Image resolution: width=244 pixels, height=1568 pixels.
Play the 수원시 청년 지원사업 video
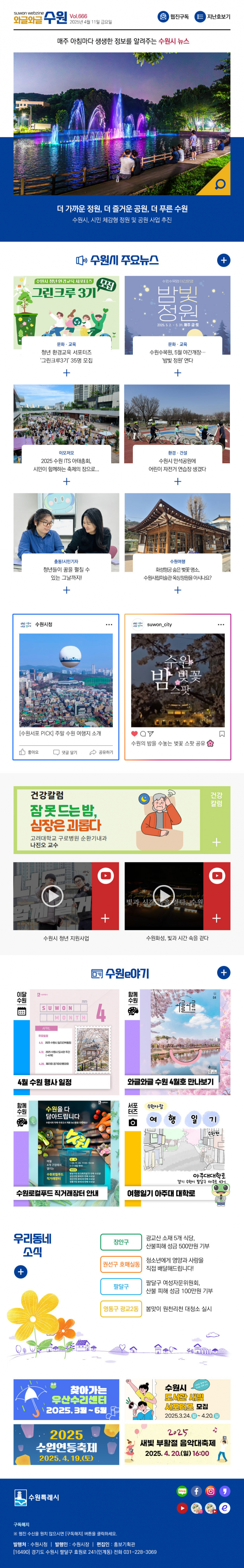click(52, 895)
